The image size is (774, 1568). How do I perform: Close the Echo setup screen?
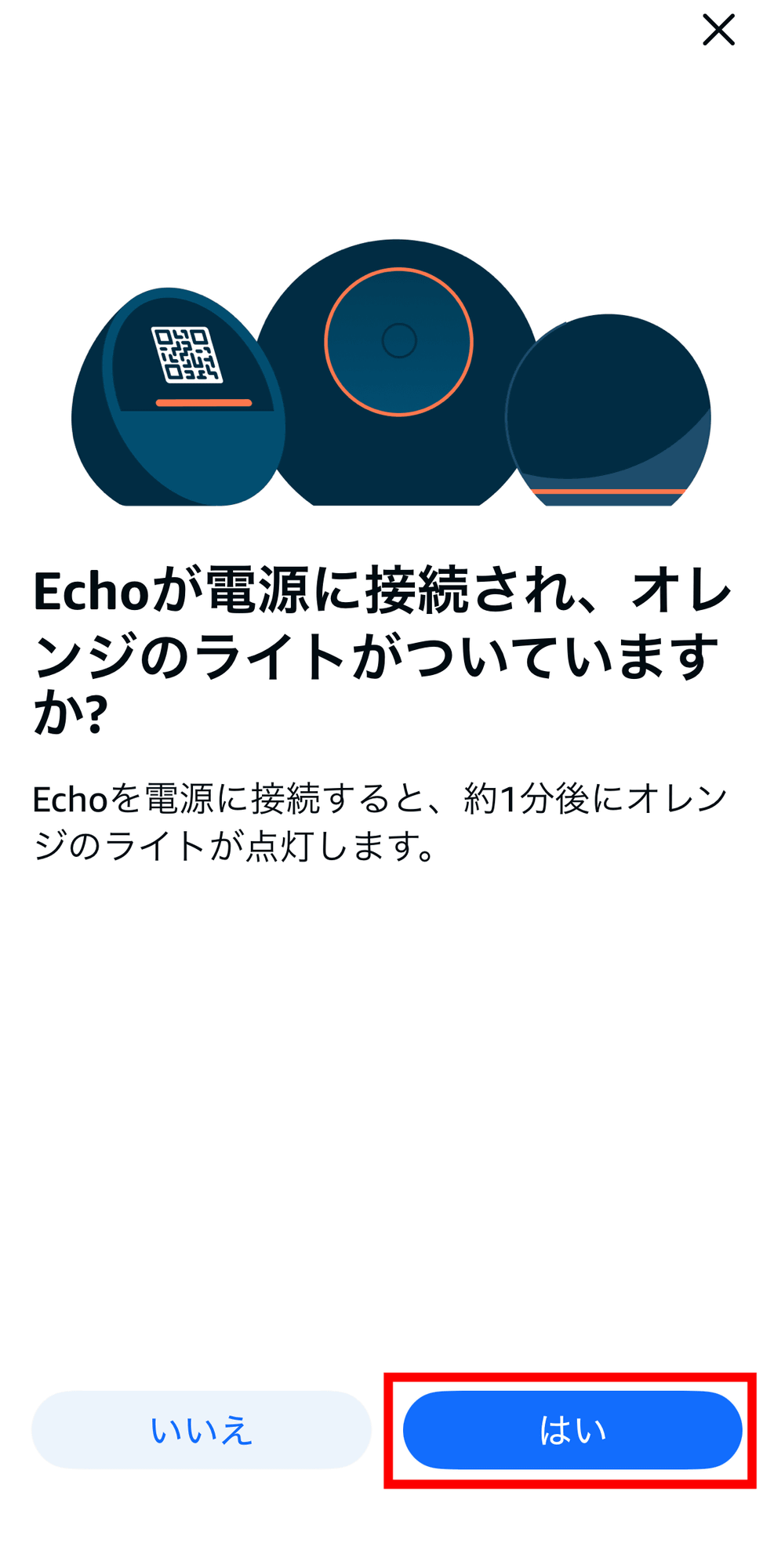click(x=718, y=31)
